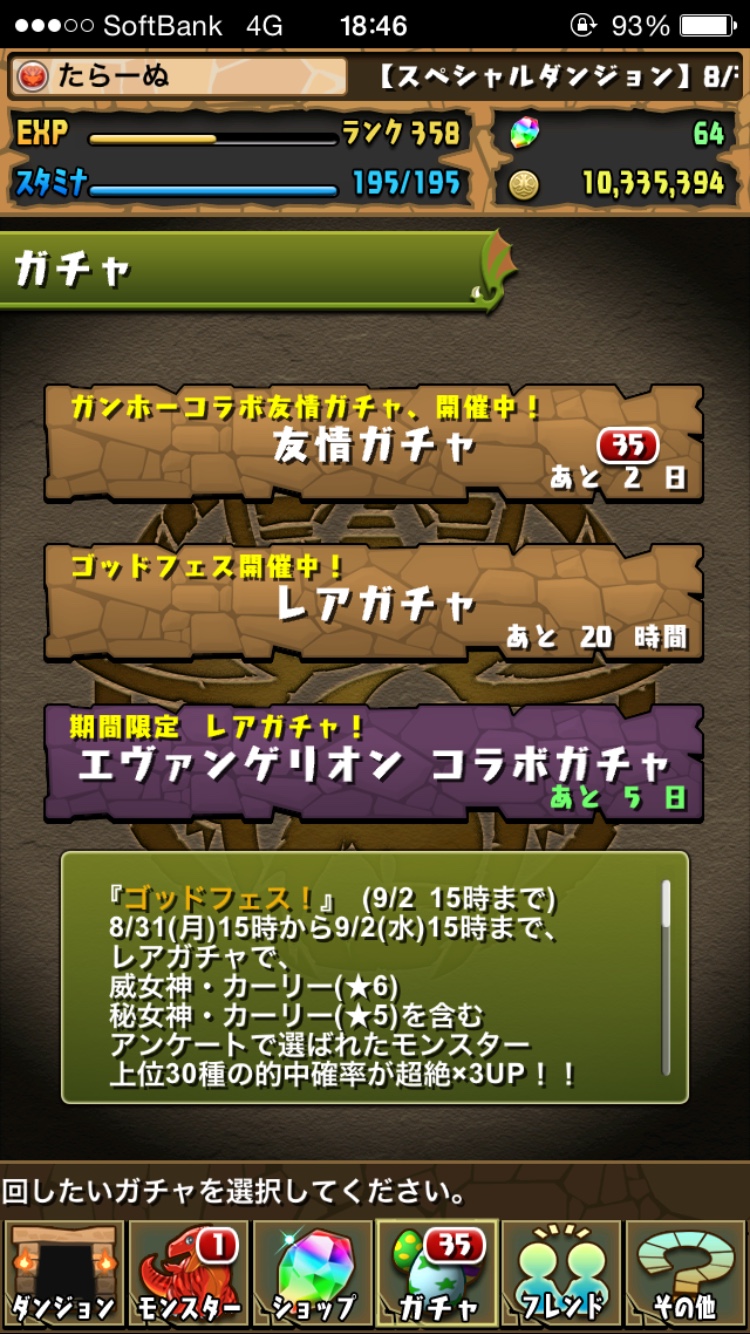Select the レアガチャ God Fest banner
This screenshot has height=1334, width=750.
coord(373,602)
